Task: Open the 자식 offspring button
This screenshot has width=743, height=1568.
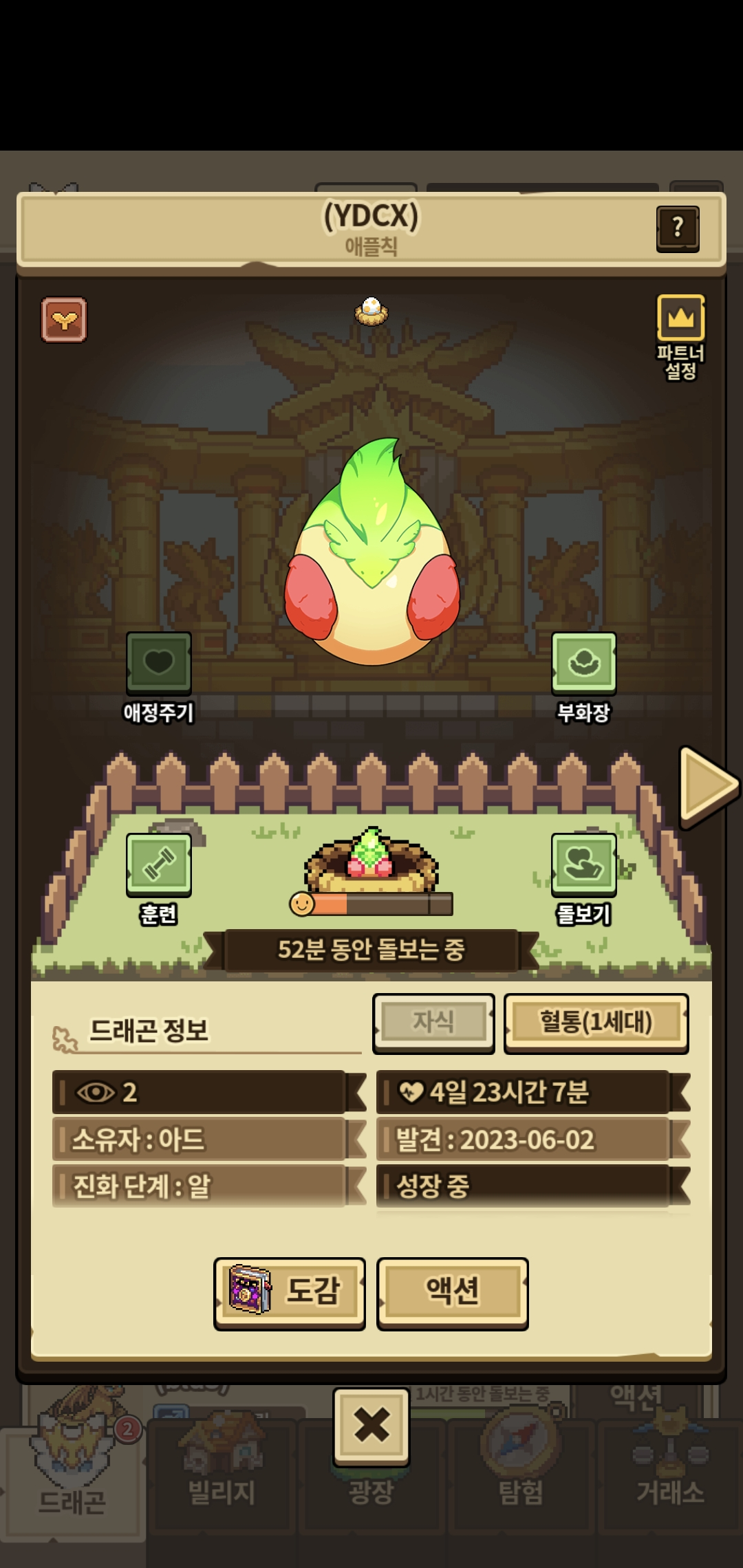Action: coord(433,1023)
